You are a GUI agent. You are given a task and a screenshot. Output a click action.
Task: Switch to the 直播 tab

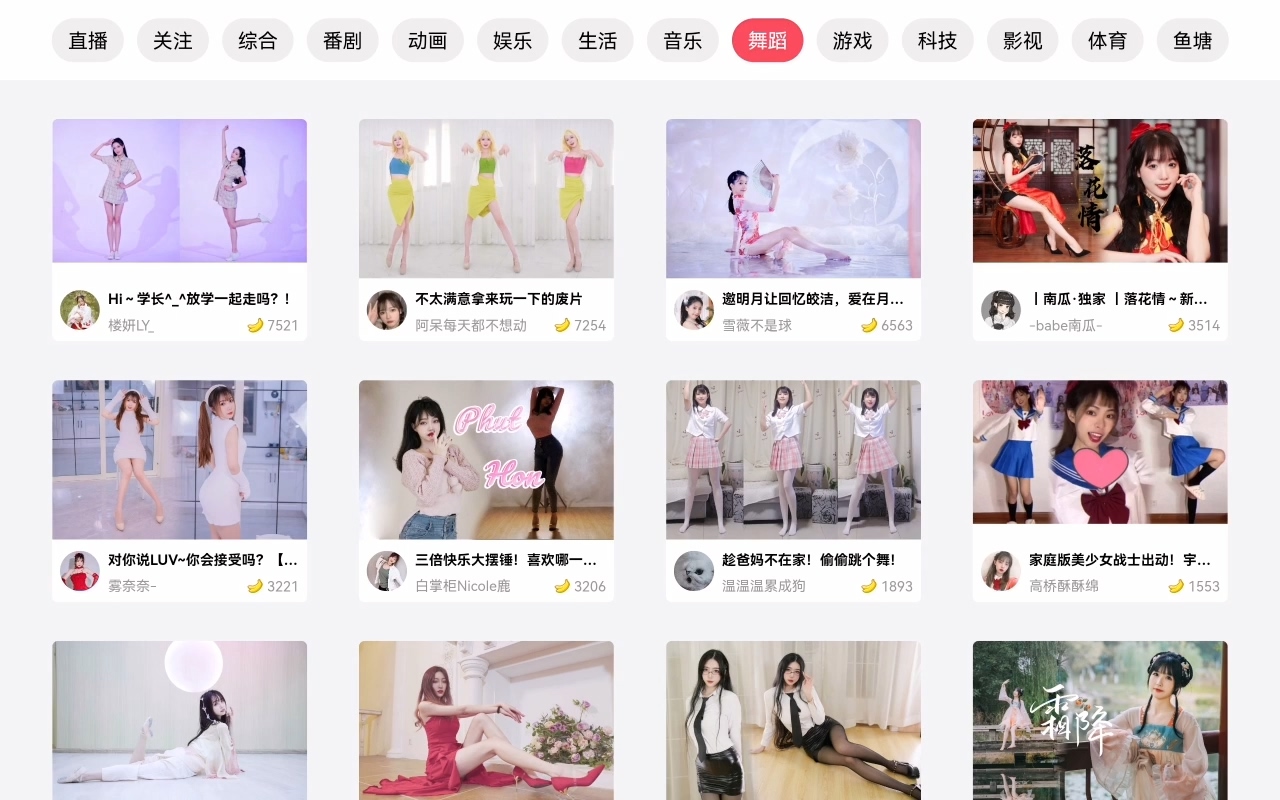point(88,40)
